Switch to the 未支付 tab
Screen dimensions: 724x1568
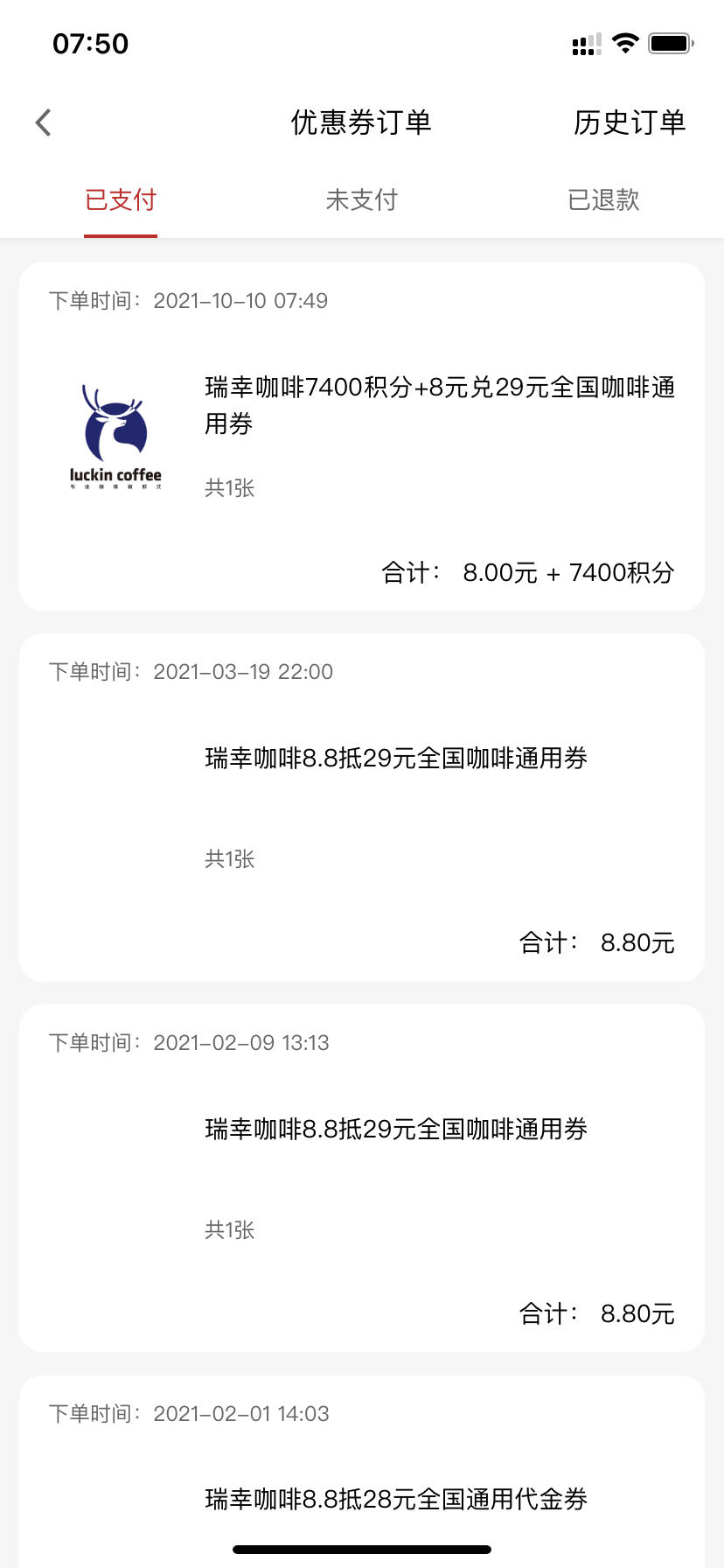click(x=361, y=199)
